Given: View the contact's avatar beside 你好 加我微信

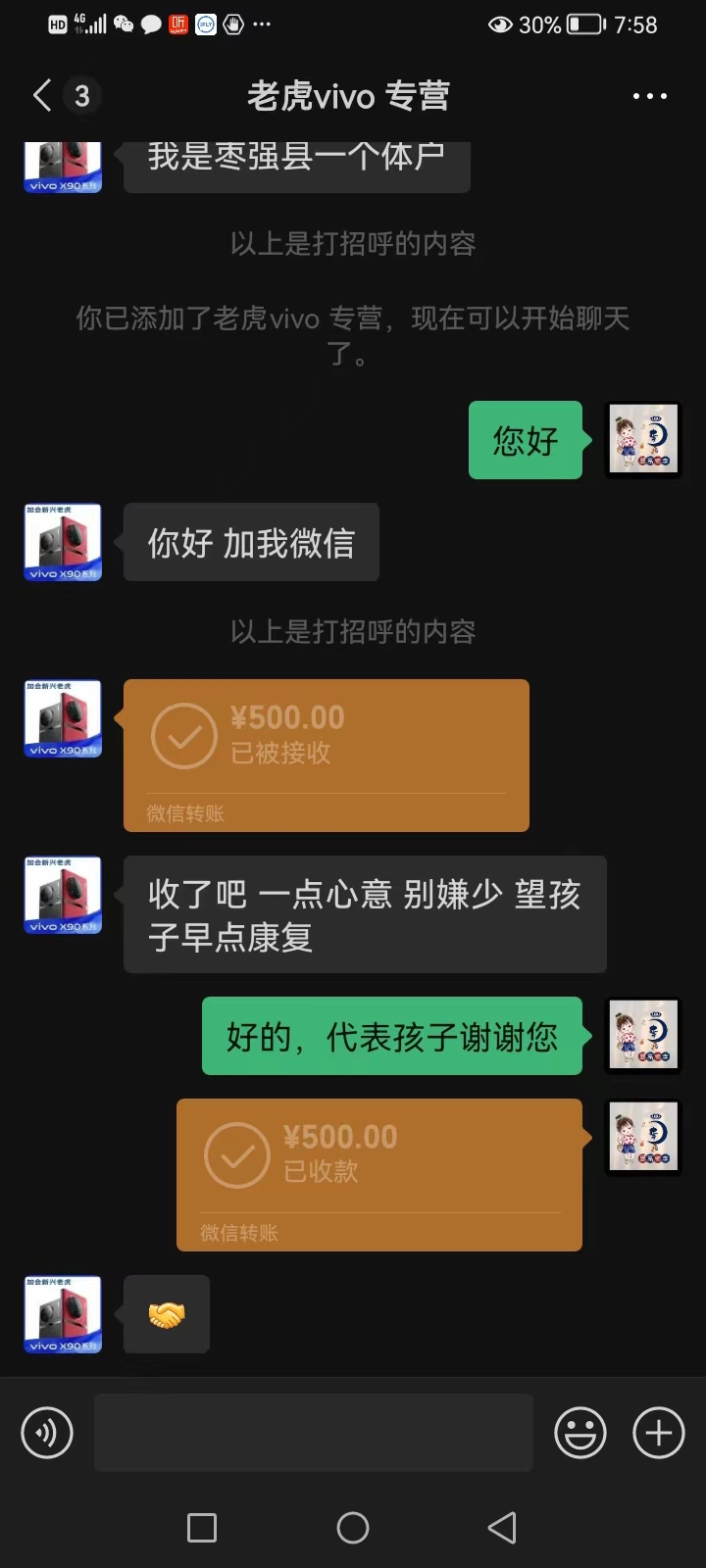Looking at the screenshot, I should 63,542.
